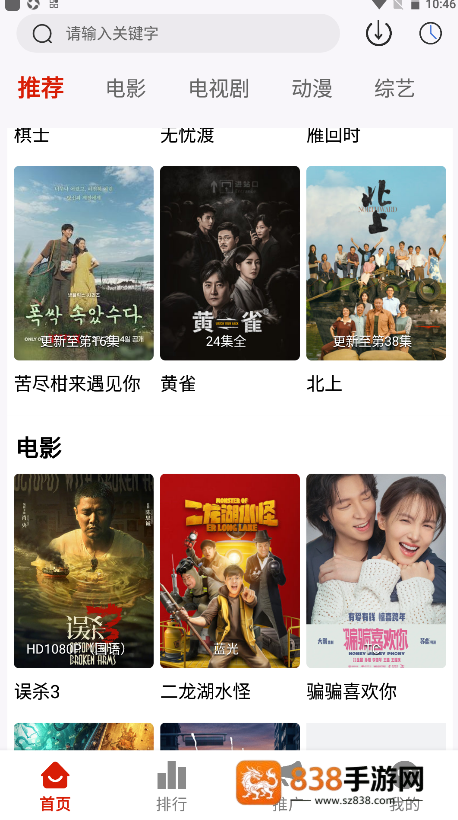Select the 推荐 tab
458x820 pixels.
point(41,87)
